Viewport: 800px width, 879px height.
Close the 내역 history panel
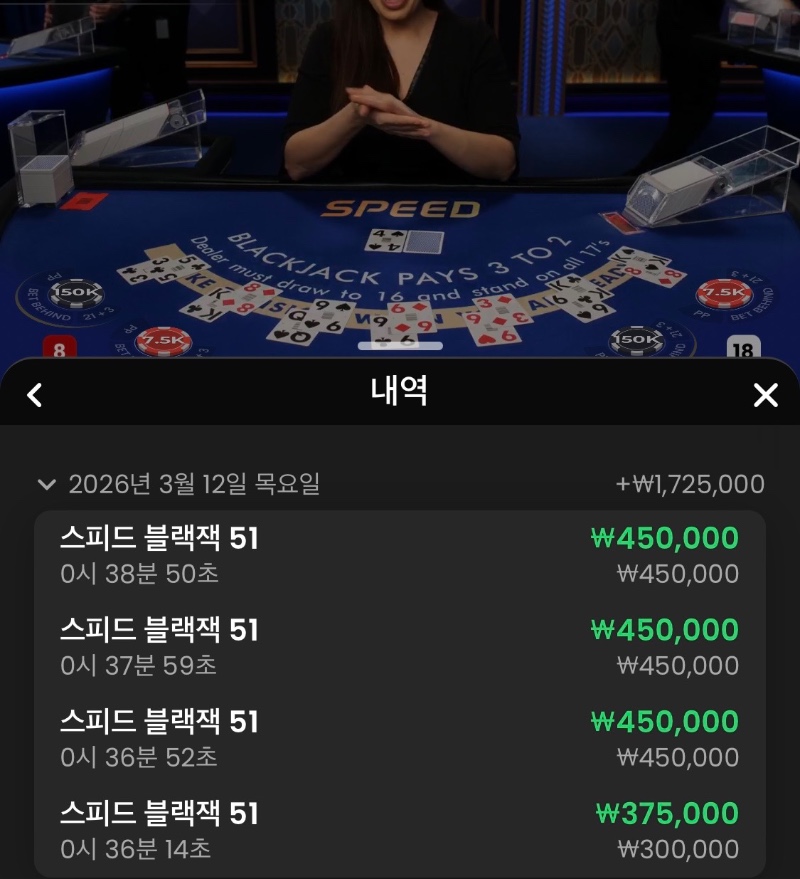(765, 395)
